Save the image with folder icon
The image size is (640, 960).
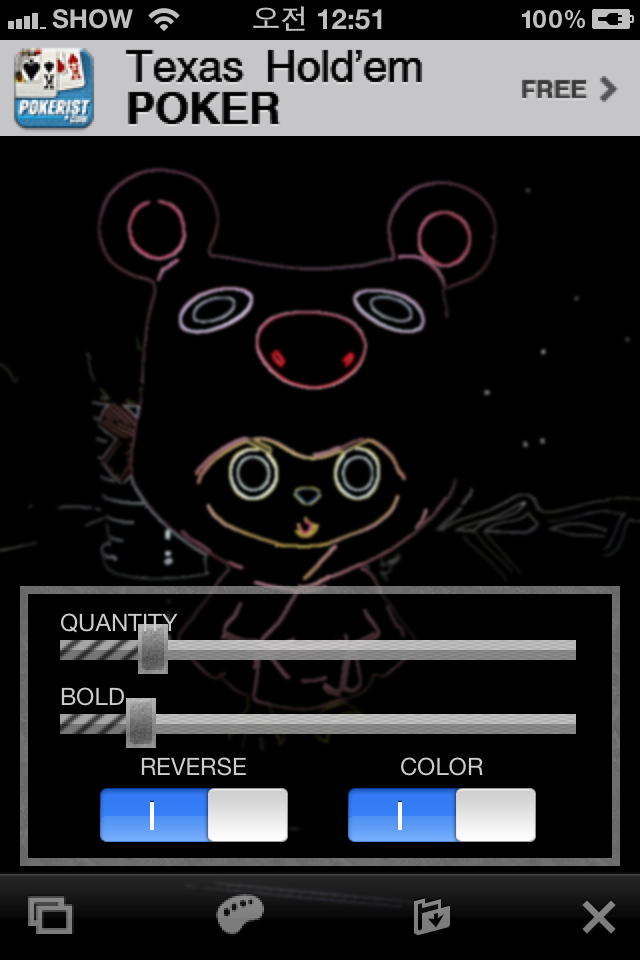point(432,916)
